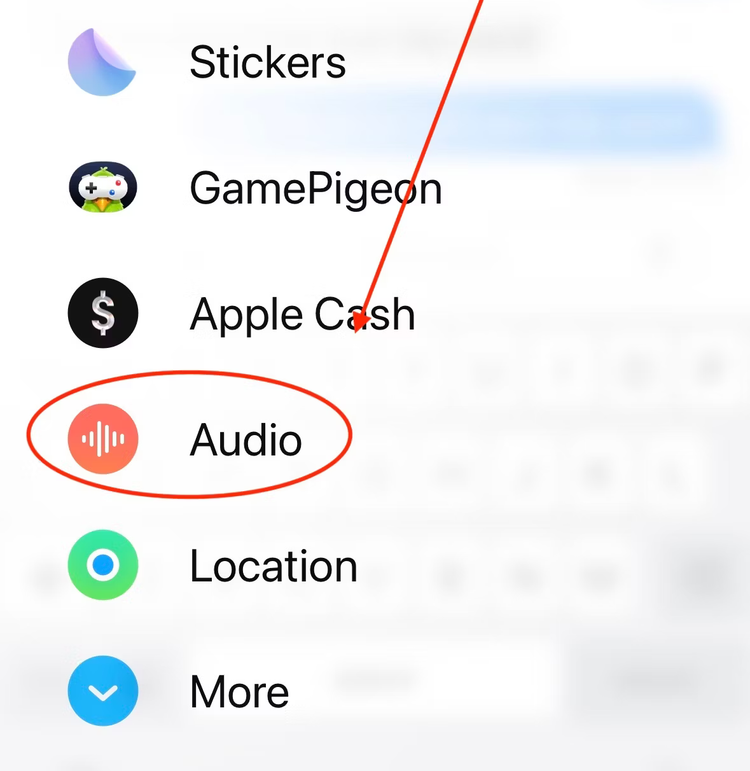Tap the "Apple Cash" label text
750x771 pixels.
pyautogui.click(x=302, y=313)
